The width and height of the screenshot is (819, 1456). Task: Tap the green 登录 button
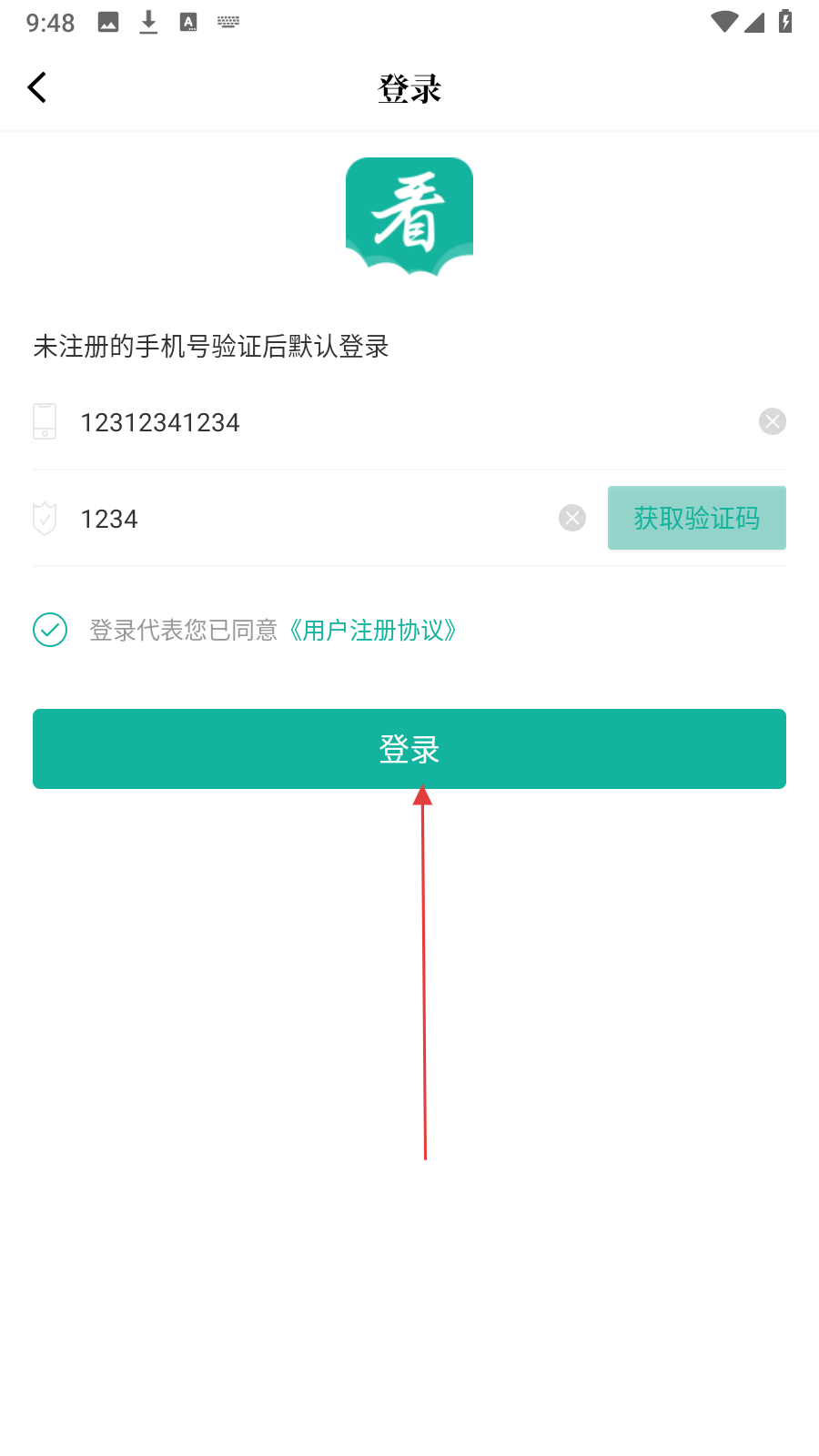409,748
